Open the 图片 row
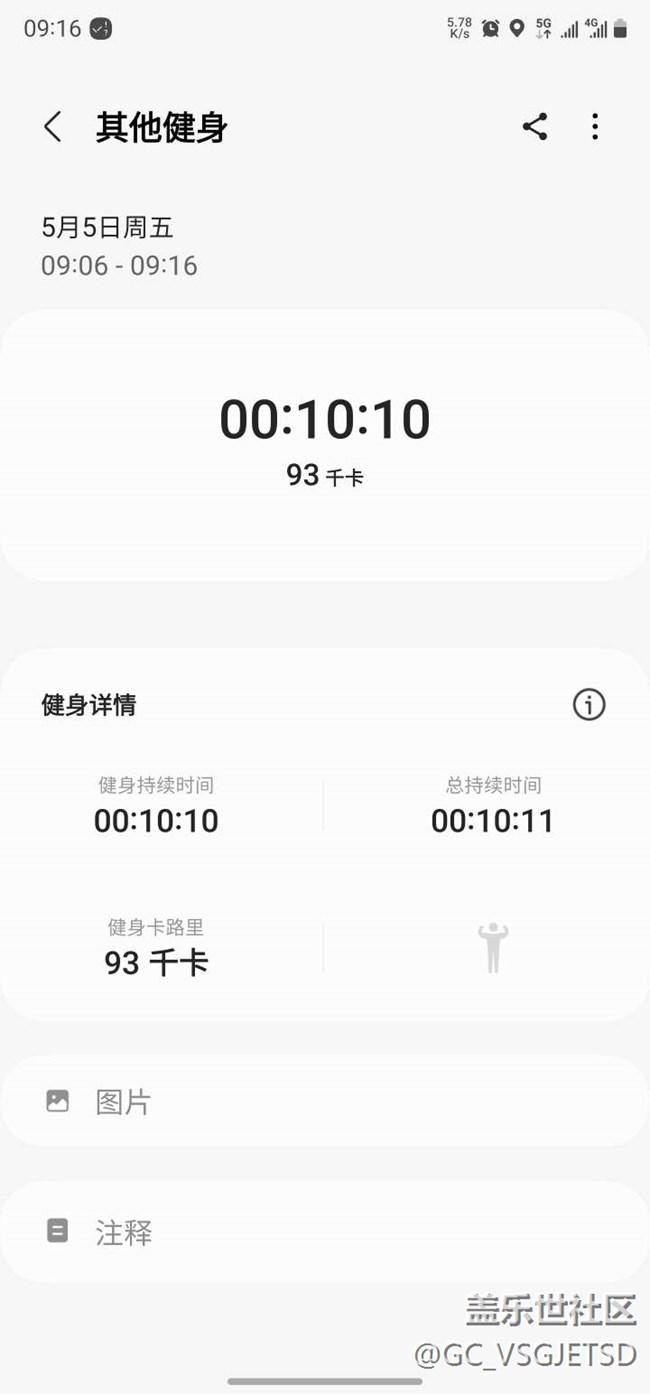The height and width of the screenshot is (1394, 650). click(324, 1101)
